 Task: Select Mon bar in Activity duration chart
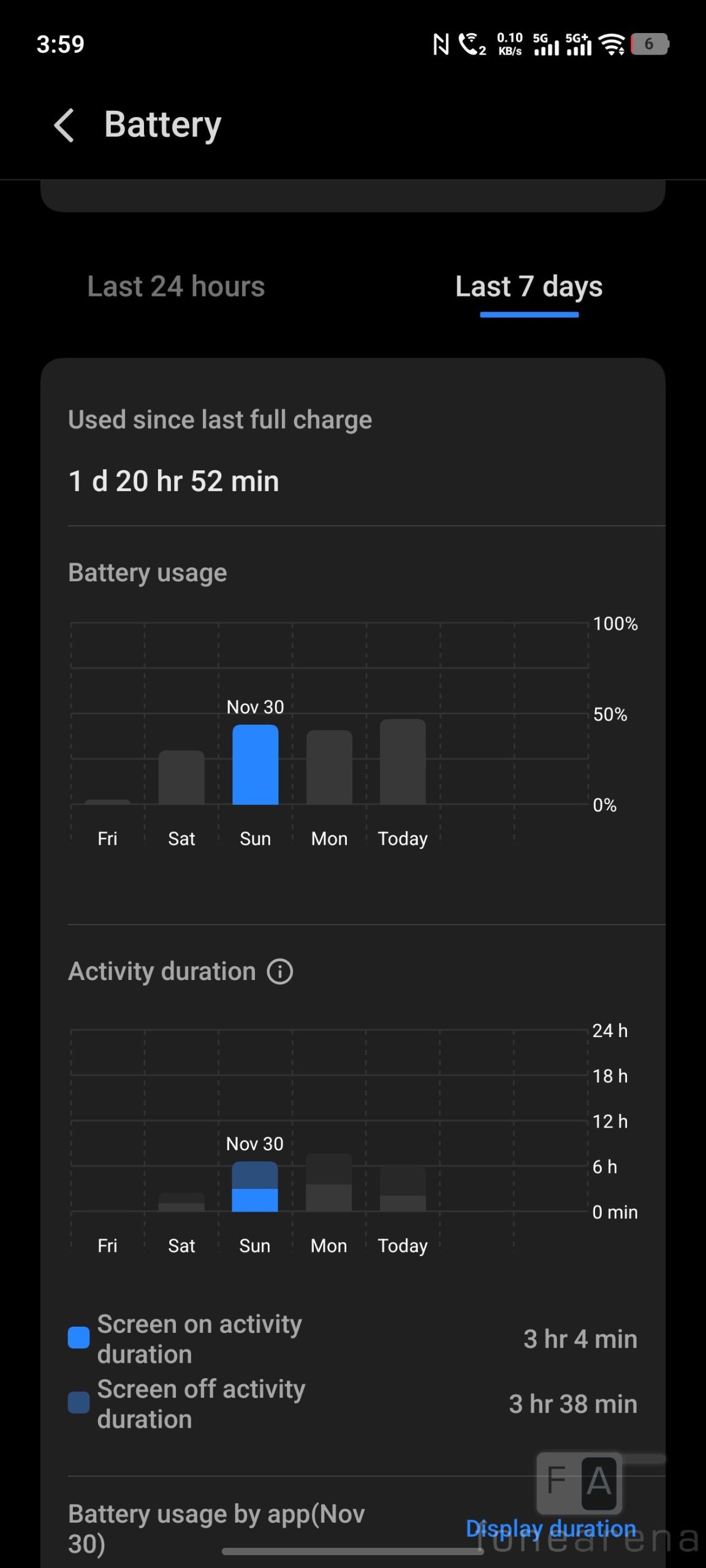328,1183
